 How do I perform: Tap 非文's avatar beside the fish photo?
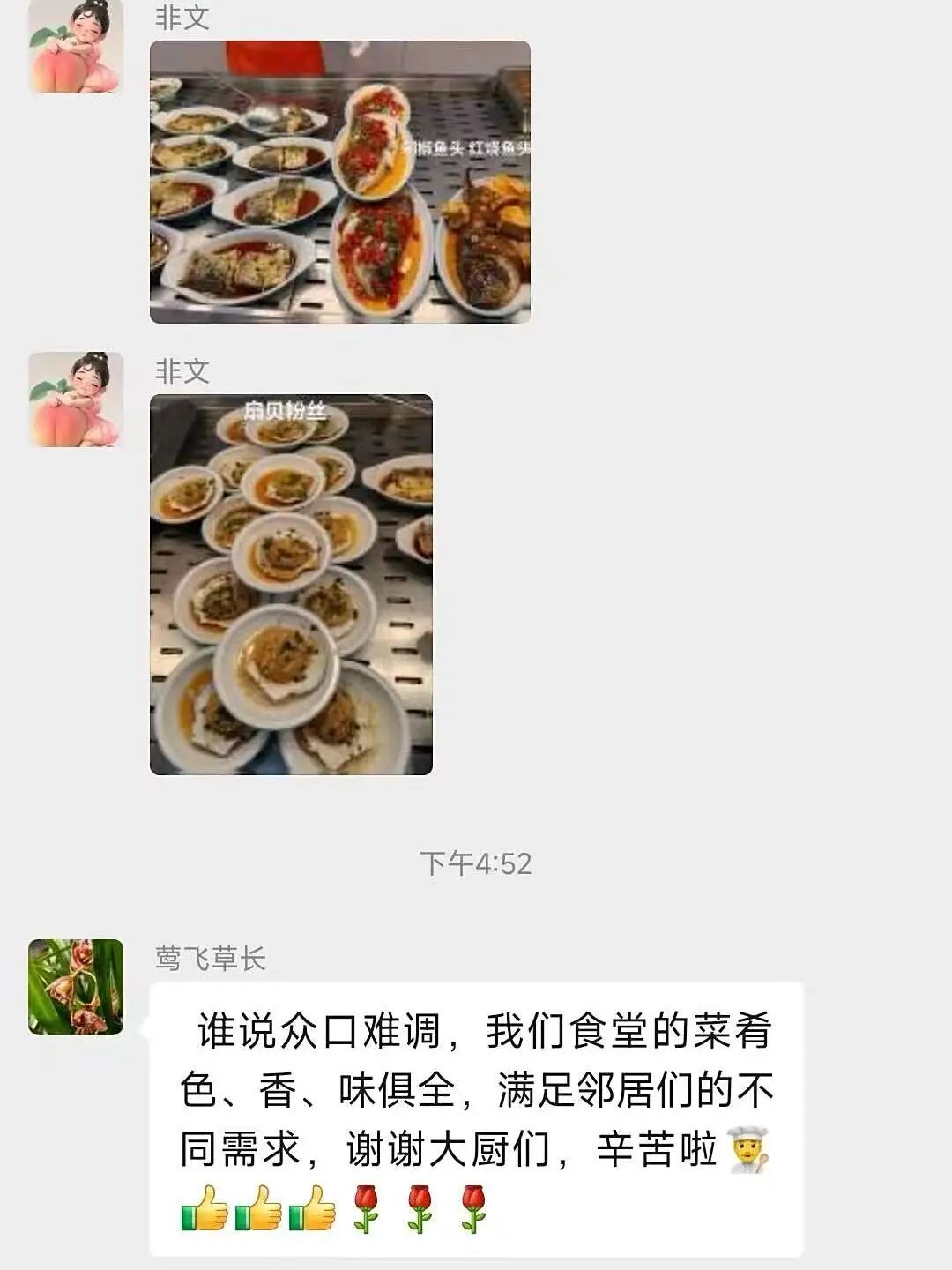coord(76,48)
